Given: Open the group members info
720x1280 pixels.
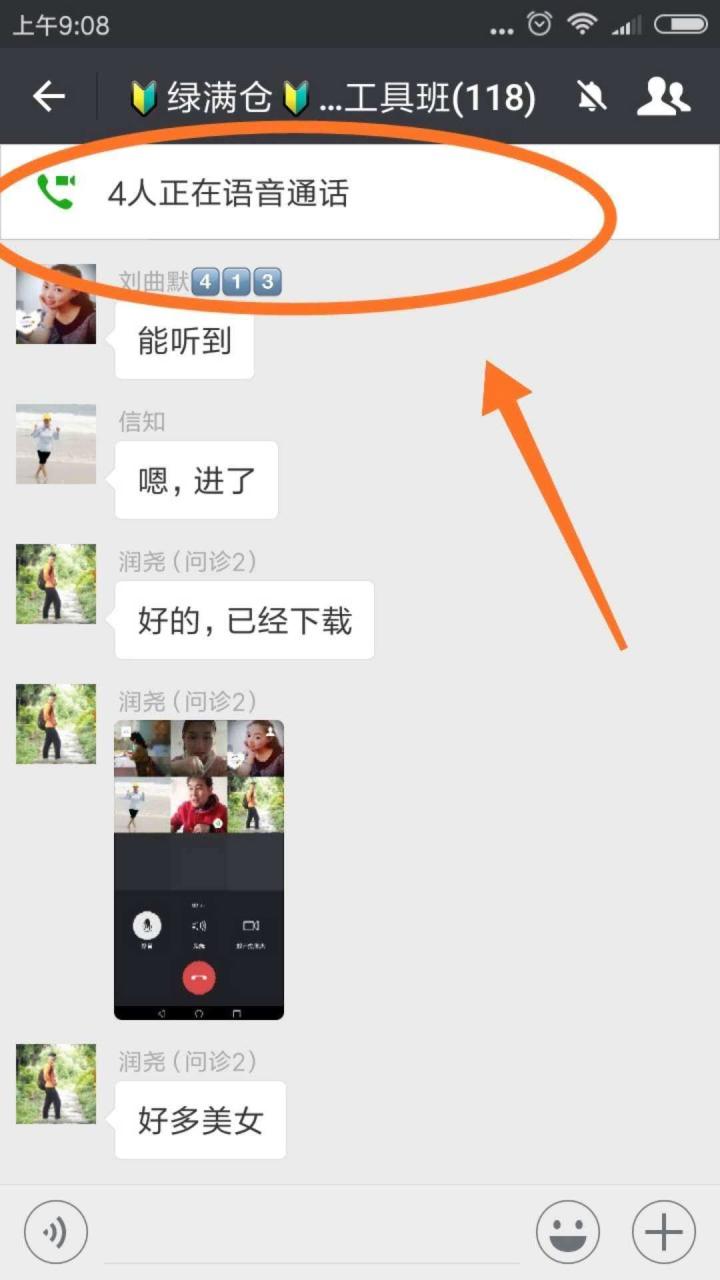Looking at the screenshot, I should pos(664,97).
